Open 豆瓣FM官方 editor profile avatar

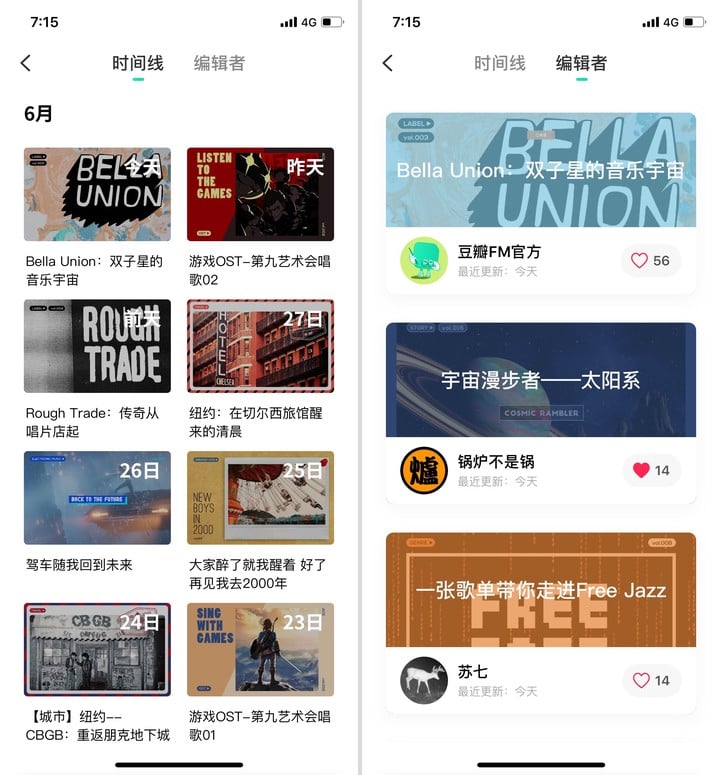(424, 261)
